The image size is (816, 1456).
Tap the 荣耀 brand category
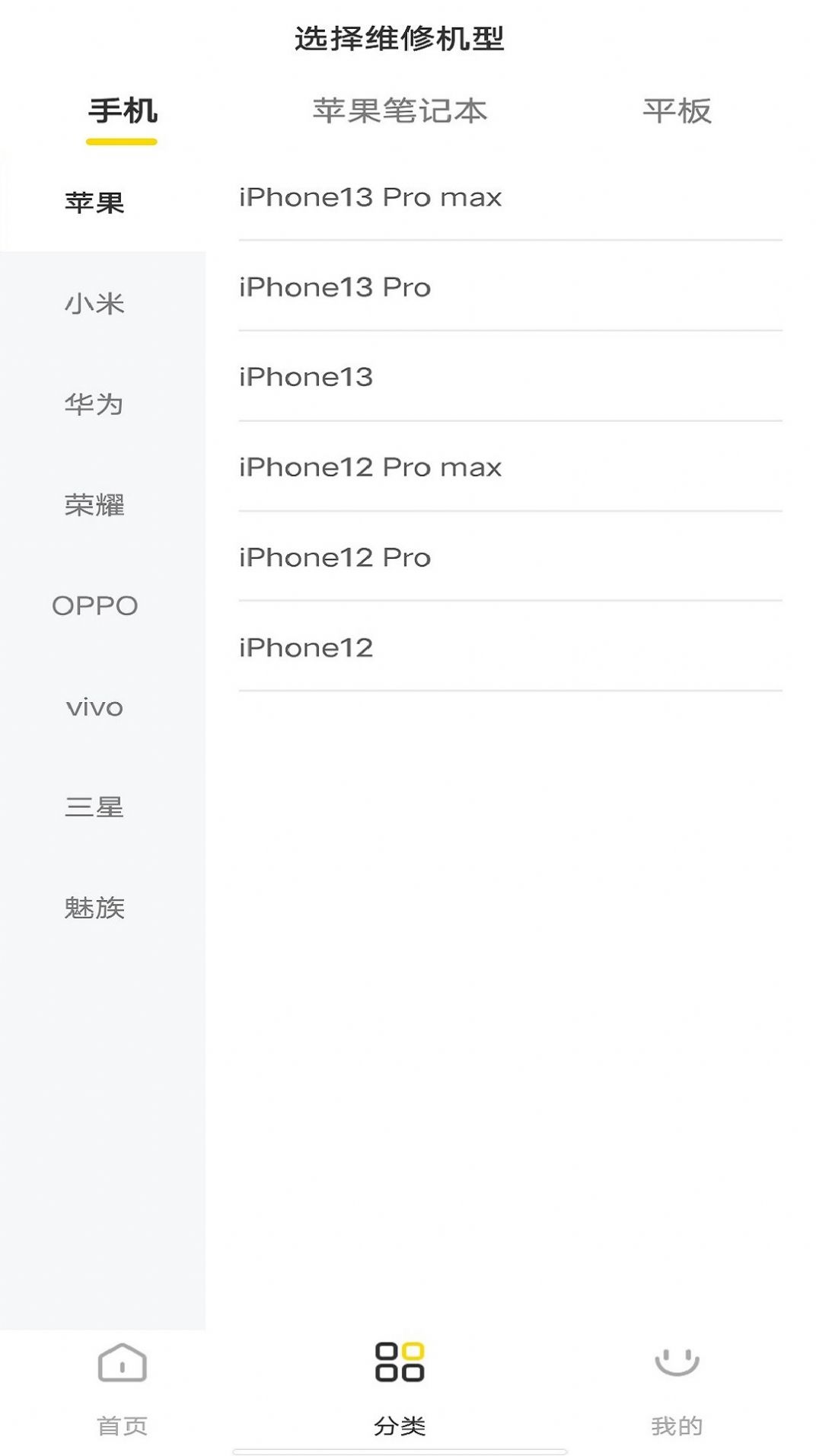(x=95, y=505)
